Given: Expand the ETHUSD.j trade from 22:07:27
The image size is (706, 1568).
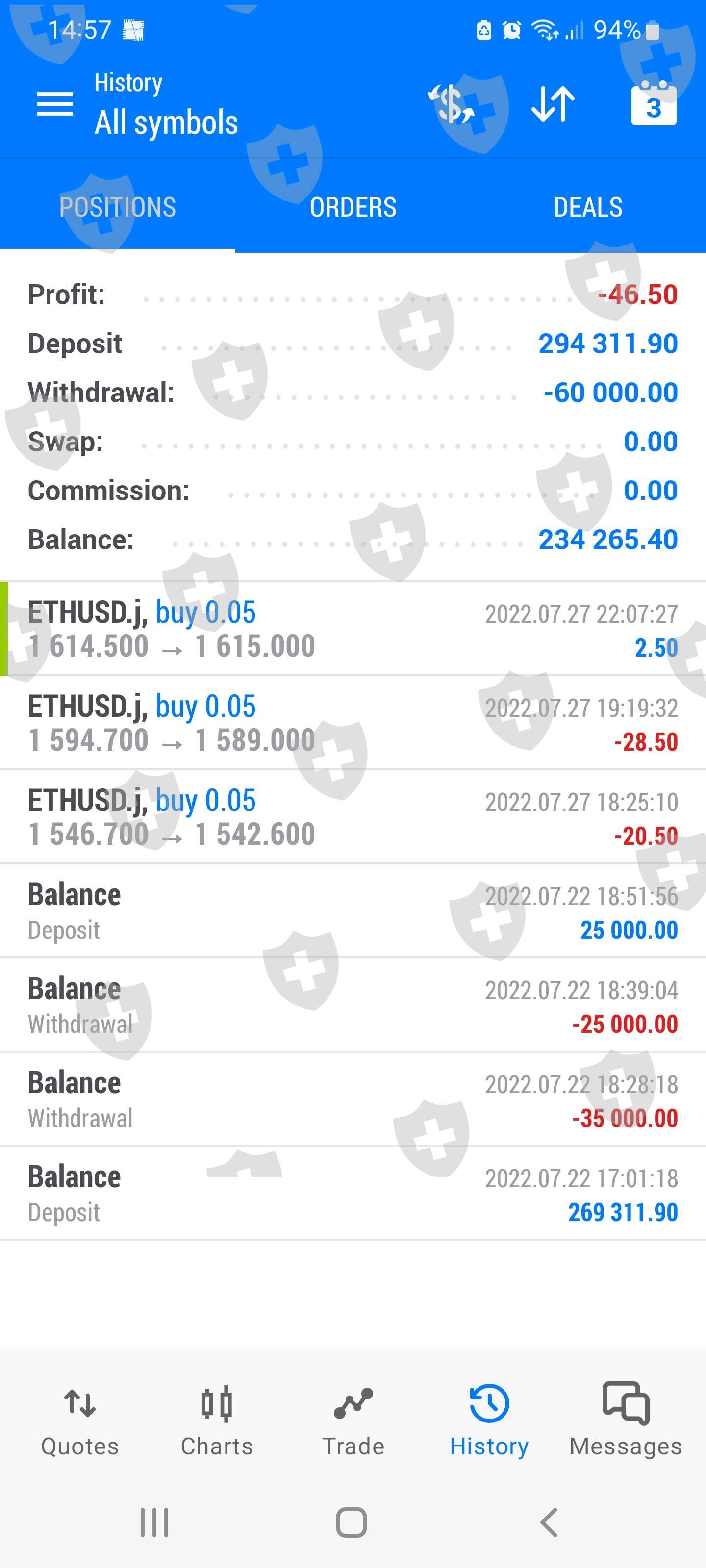Looking at the screenshot, I should [x=353, y=629].
